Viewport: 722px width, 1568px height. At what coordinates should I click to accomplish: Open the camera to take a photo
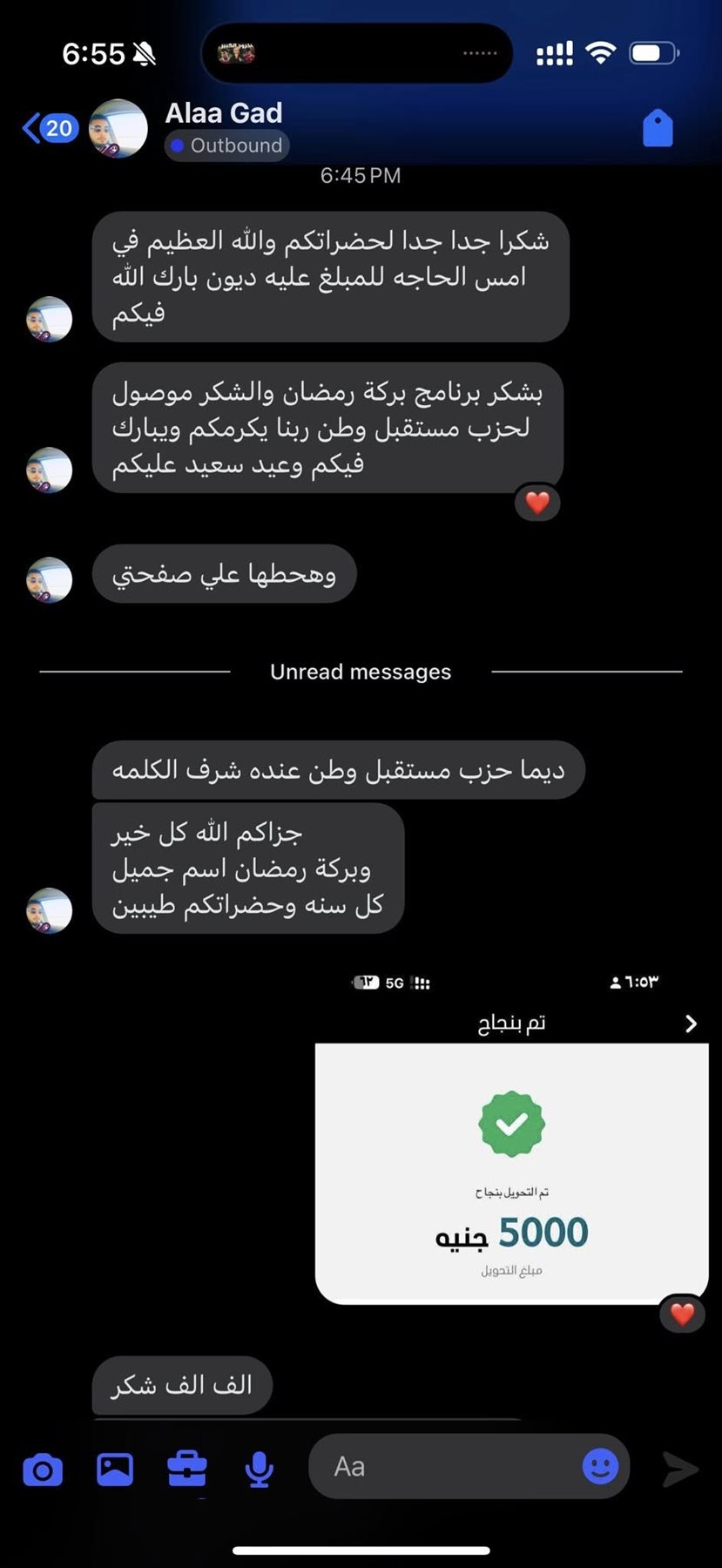pyautogui.click(x=43, y=1470)
